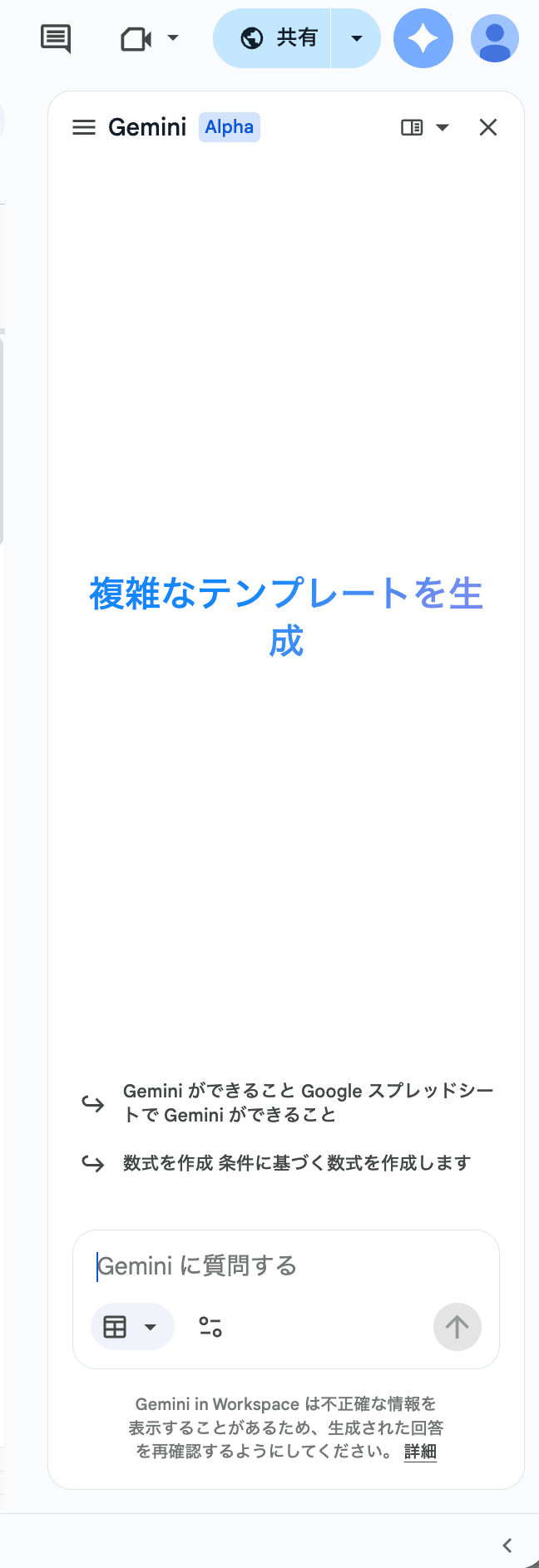The height and width of the screenshot is (1568, 539).
Task: Open the comment history icon
Action: point(56,38)
